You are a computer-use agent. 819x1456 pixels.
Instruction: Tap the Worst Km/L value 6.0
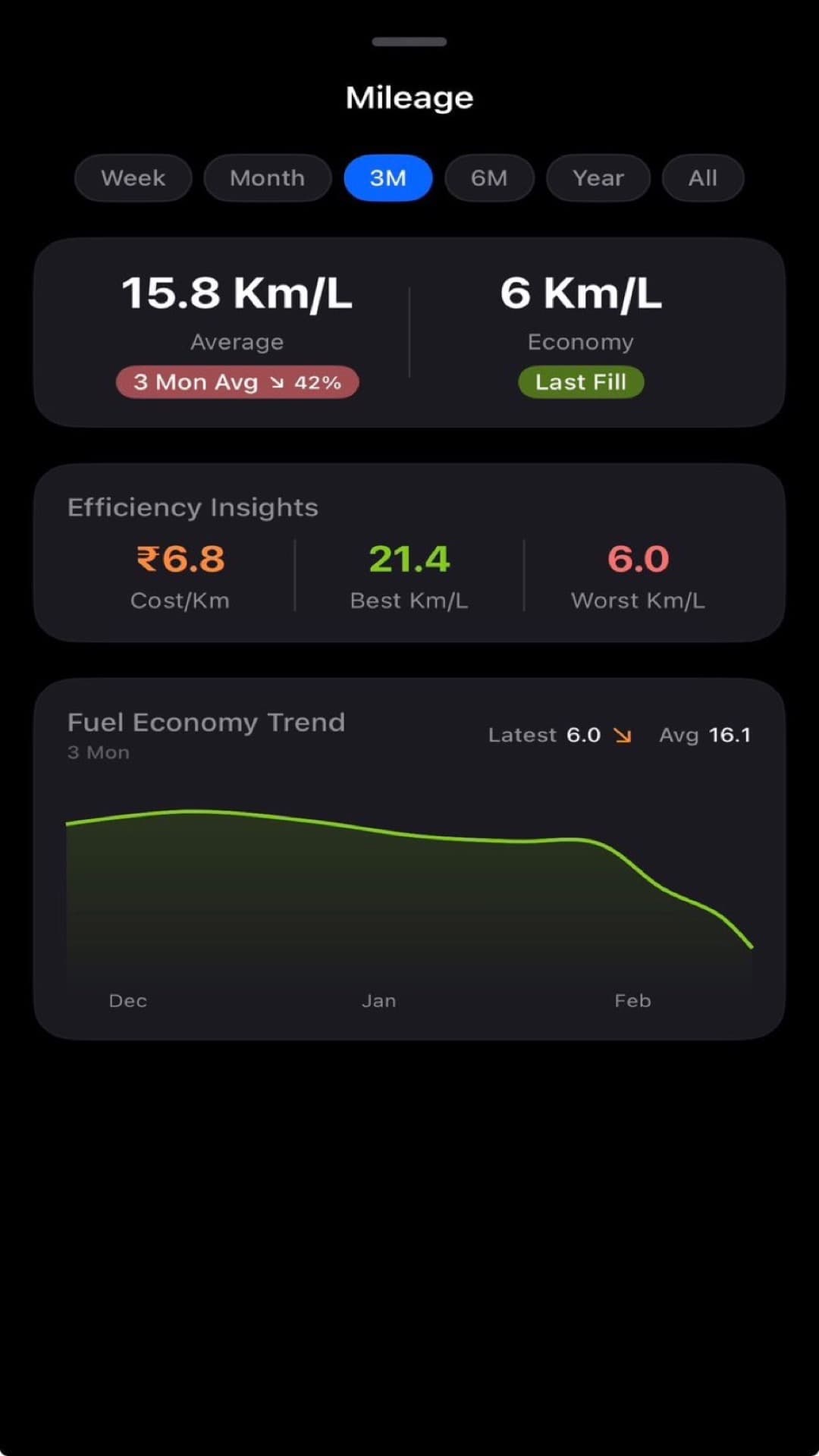click(x=638, y=559)
